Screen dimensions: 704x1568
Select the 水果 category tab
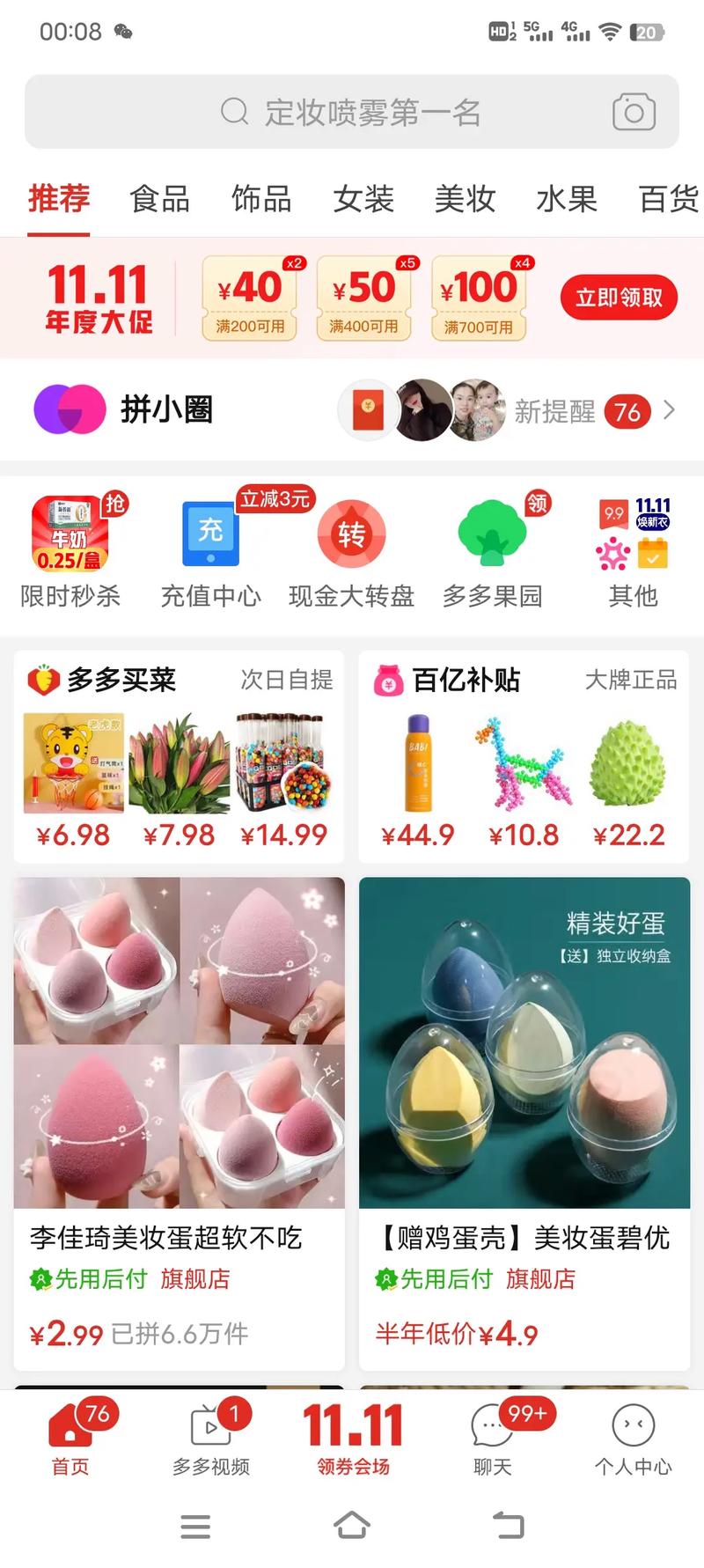(x=566, y=199)
